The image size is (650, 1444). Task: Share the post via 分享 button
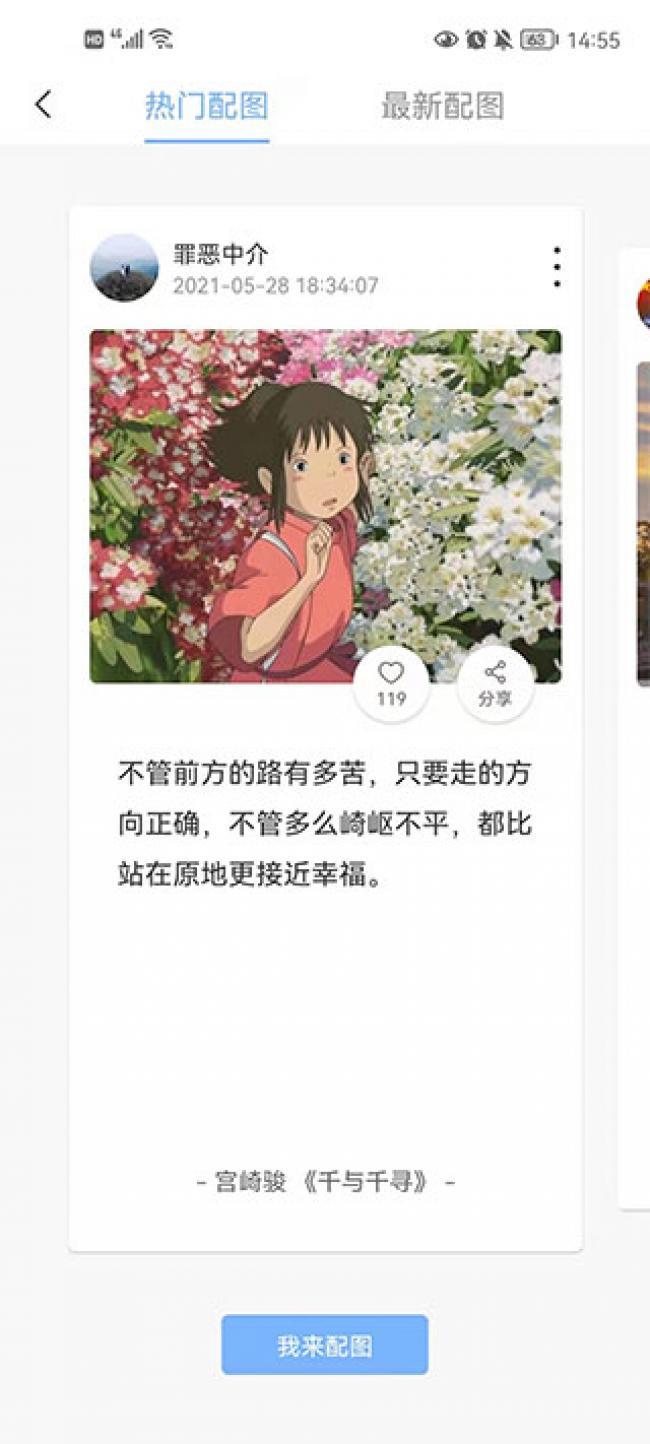click(x=495, y=684)
